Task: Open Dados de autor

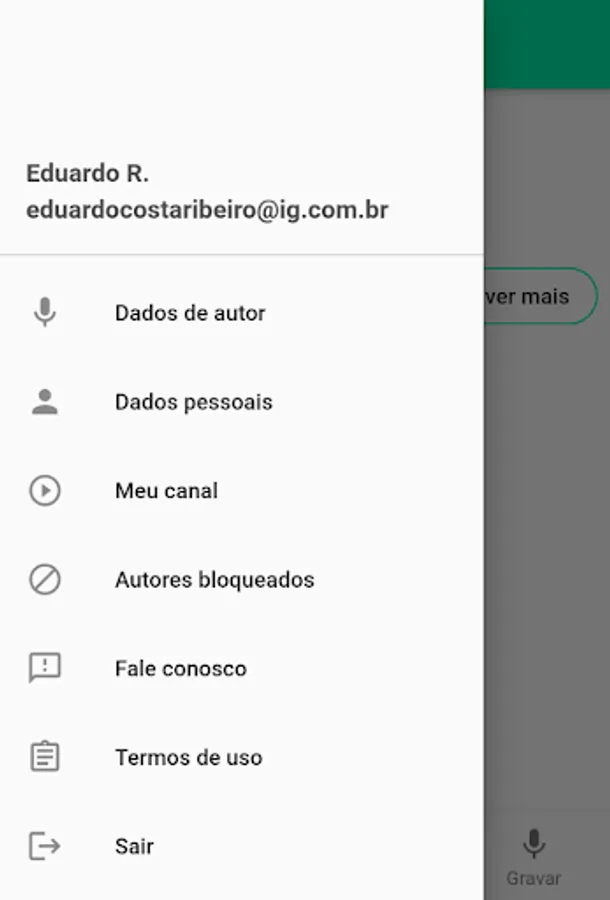Action: (x=190, y=313)
